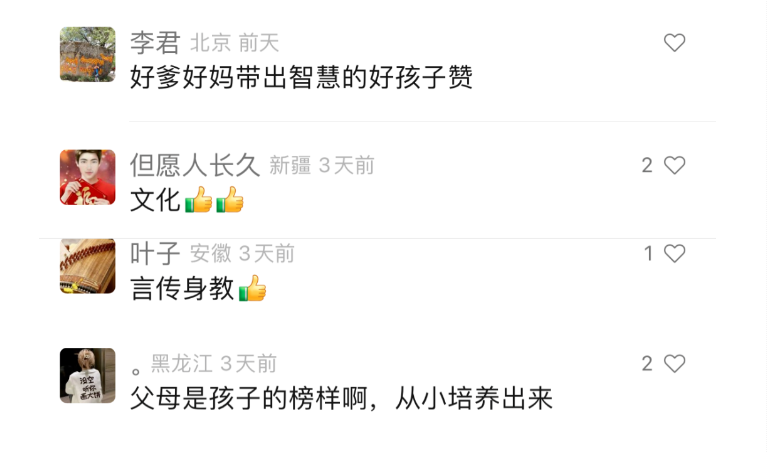The image size is (767, 452).
Task: Reply to comment 好爹好妈带出智慧的好孩子赞
Action: pos(300,77)
